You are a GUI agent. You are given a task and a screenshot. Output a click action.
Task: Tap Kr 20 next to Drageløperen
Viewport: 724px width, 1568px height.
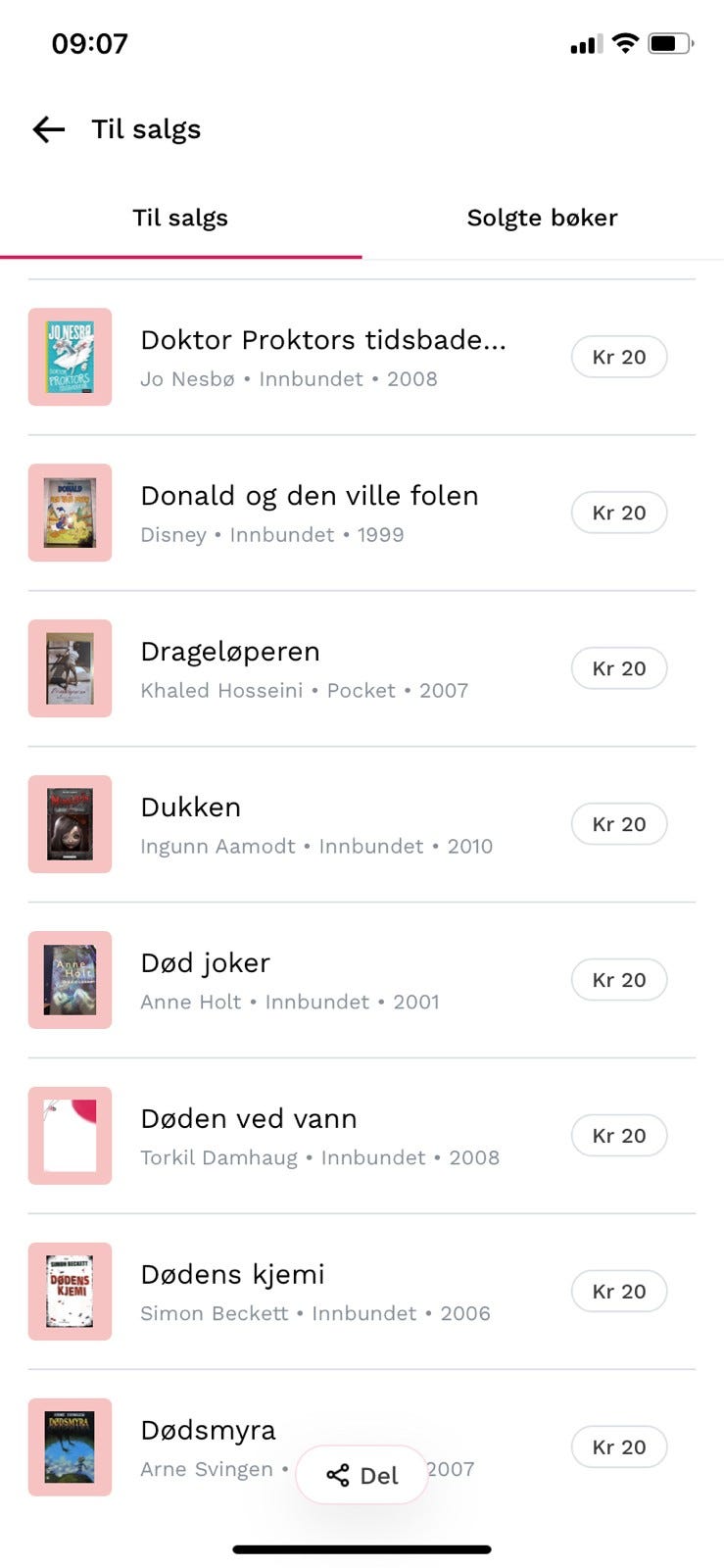tap(618, 668)
